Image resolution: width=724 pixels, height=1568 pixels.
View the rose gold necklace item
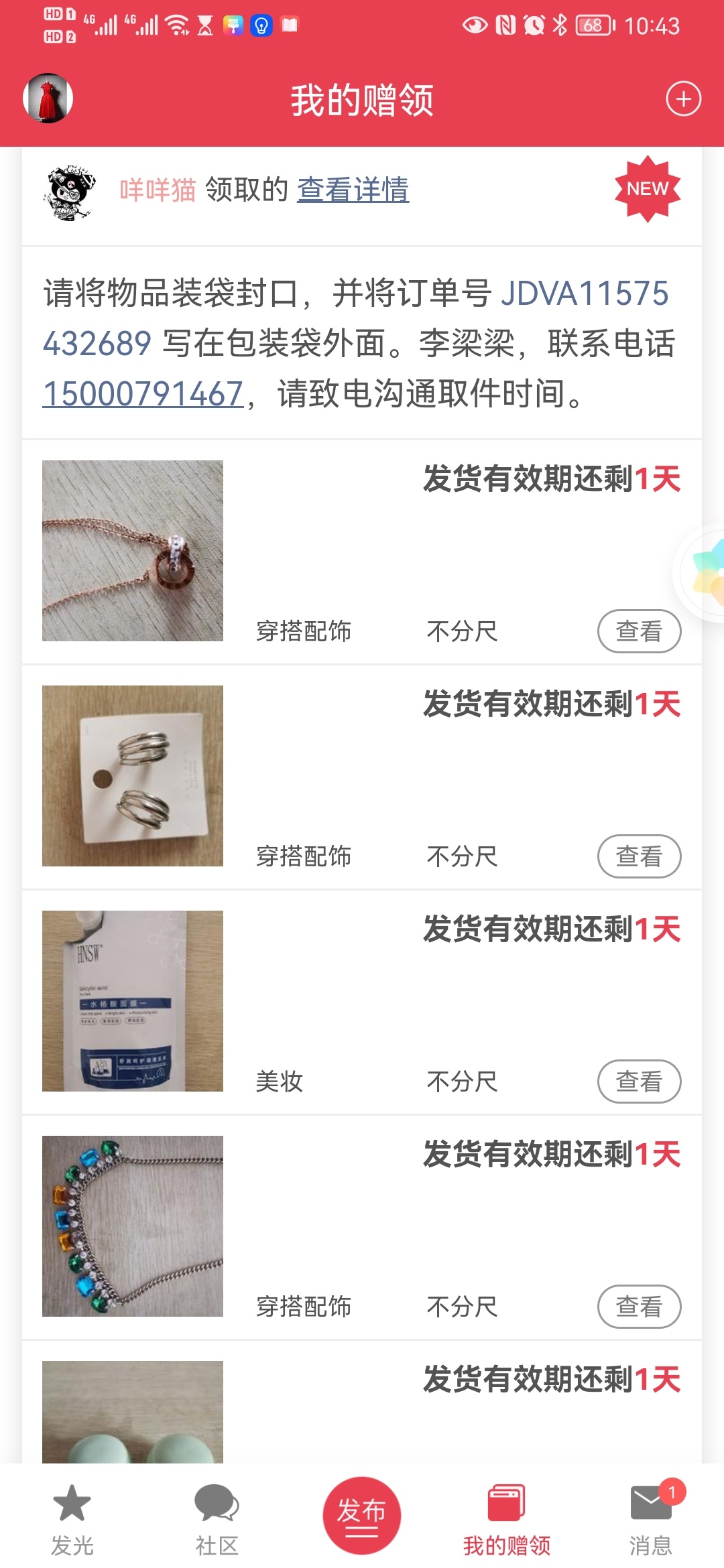point(639,631)
